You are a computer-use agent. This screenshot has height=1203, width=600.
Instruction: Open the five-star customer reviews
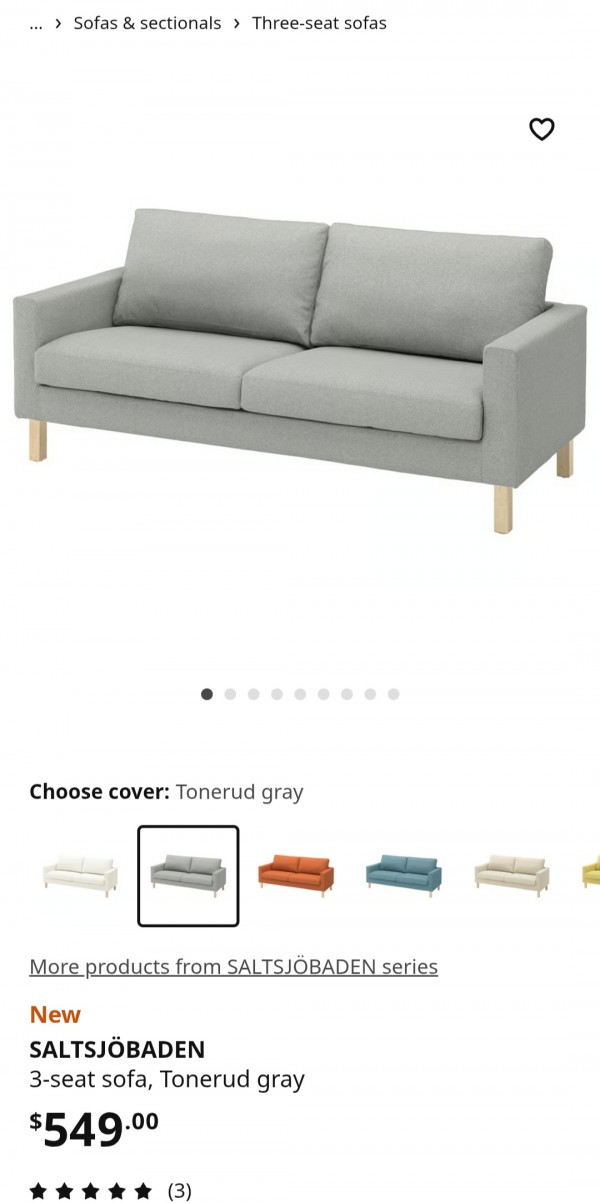coord(110,1190)
